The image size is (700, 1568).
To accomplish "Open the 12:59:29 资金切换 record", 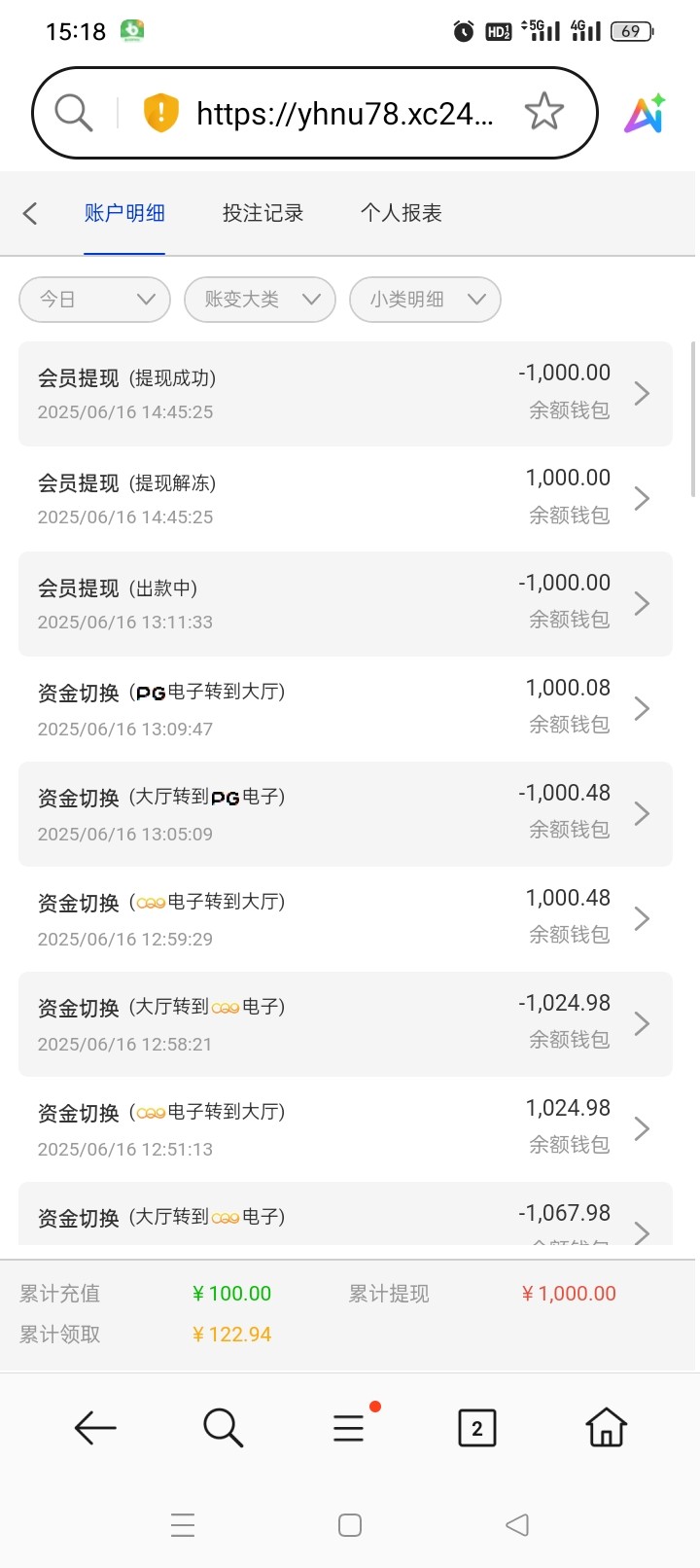I will (345, 919).
